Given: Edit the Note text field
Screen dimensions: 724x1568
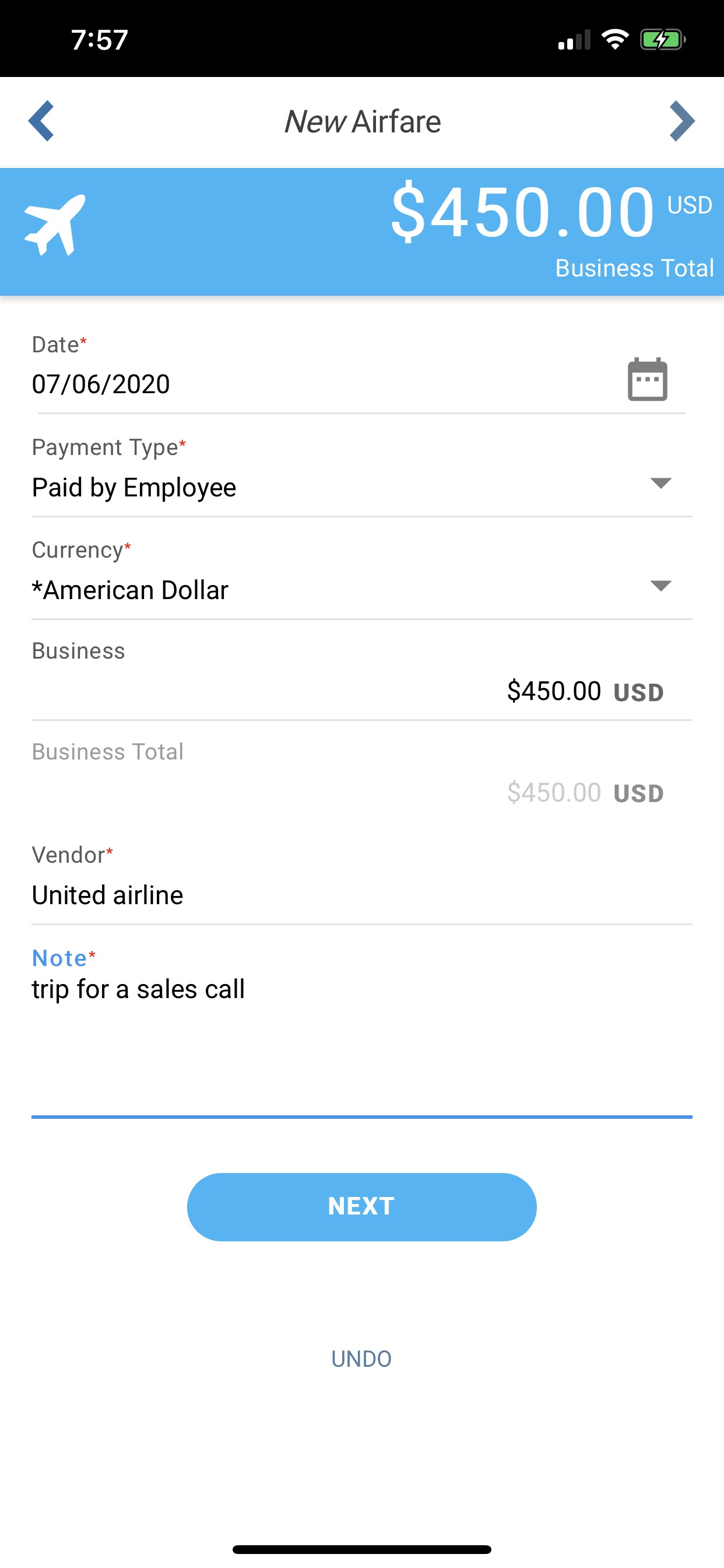Looking at the screenshot, I should (x=361, y=1035).
